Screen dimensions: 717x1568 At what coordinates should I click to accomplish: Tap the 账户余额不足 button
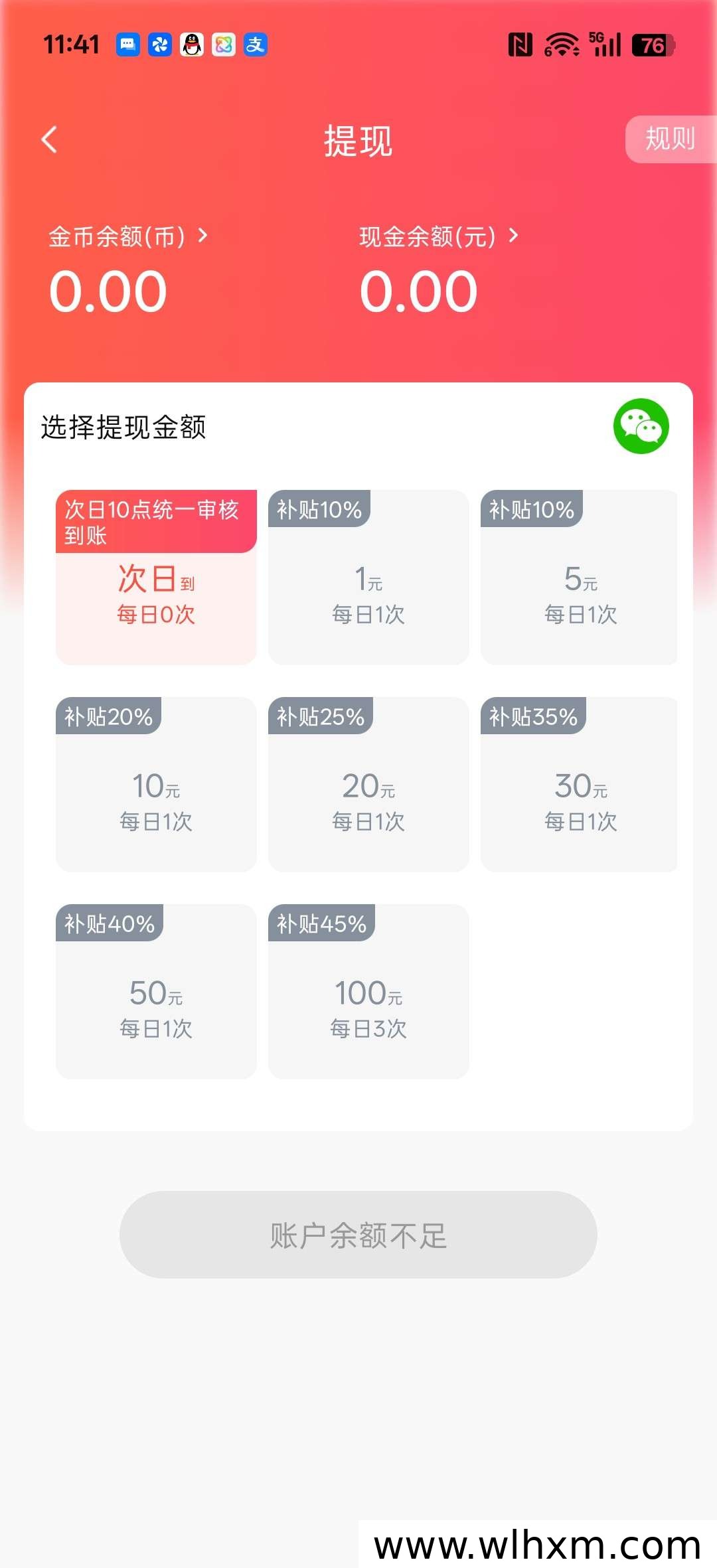(x=358, y=1235)
